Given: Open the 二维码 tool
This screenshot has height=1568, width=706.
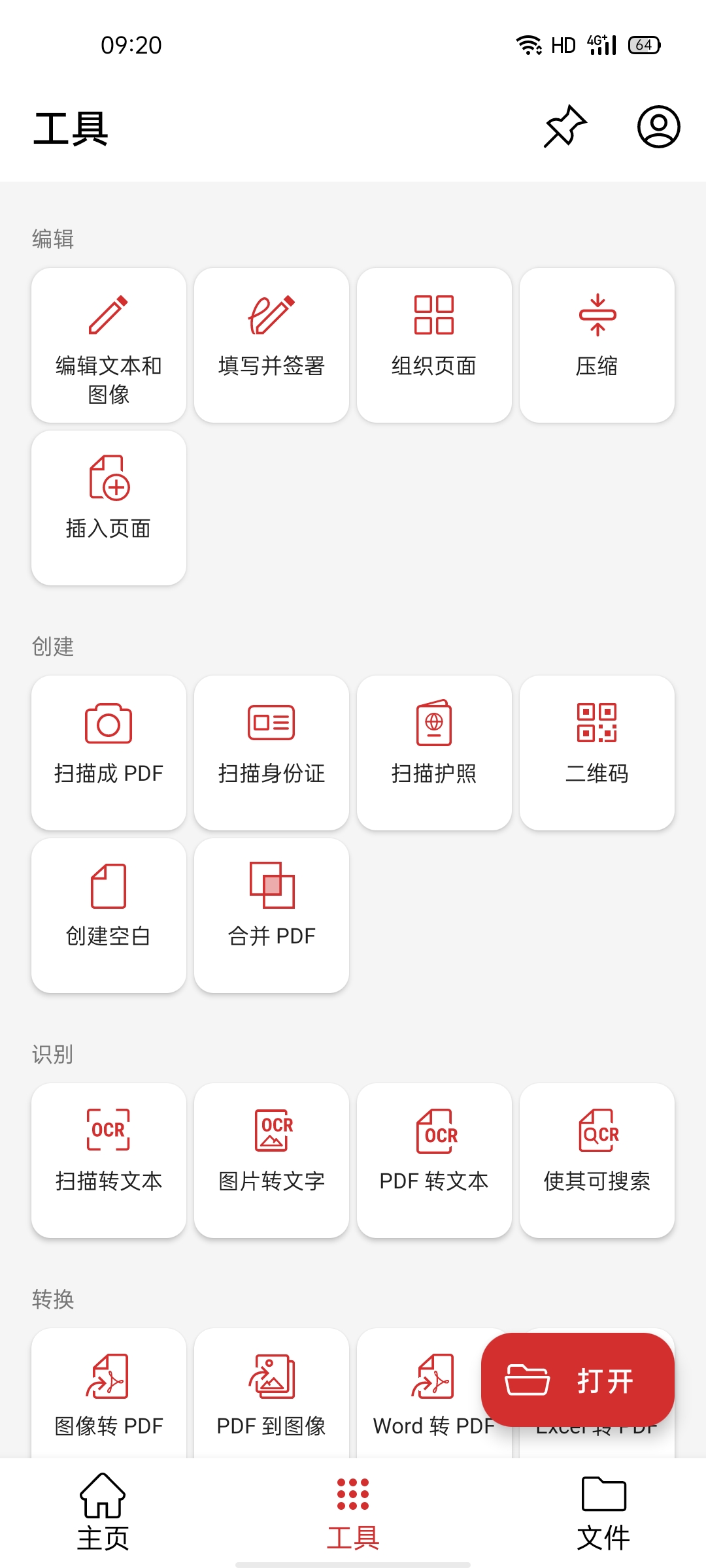Looking at the screenshot, I should click(x=597, y=753).
